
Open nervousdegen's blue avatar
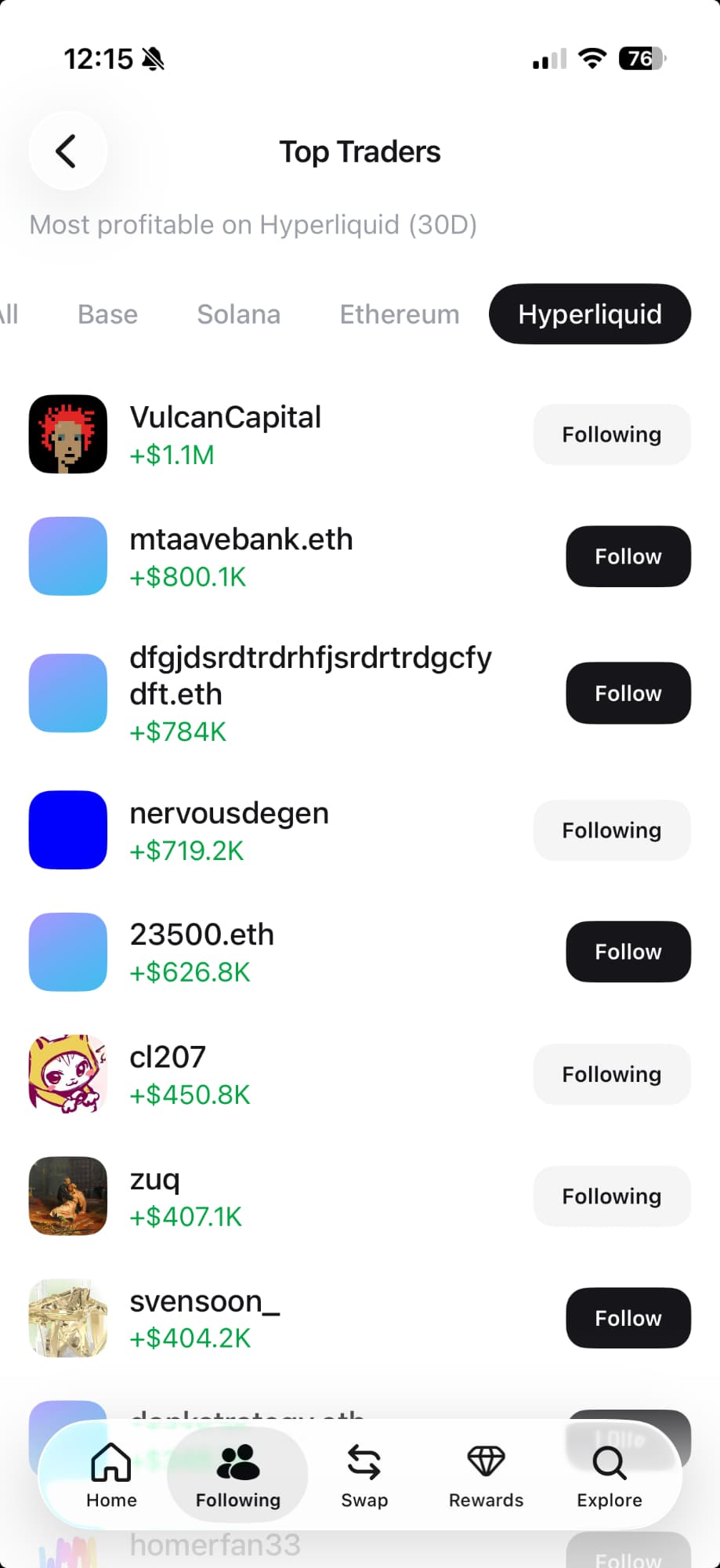67,830
